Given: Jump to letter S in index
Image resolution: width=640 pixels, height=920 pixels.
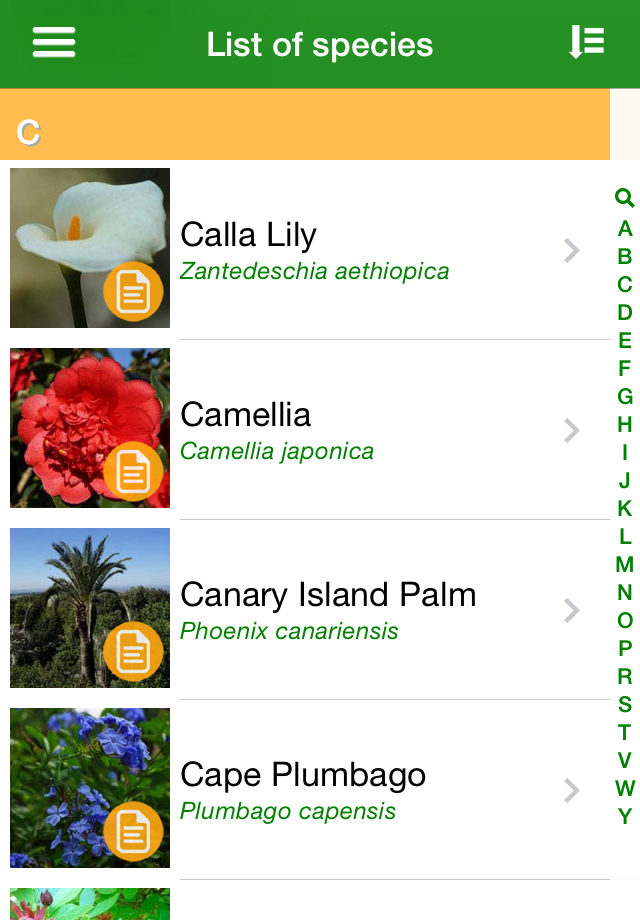Looking at the screenshot, I should click(x=625, y=704).
